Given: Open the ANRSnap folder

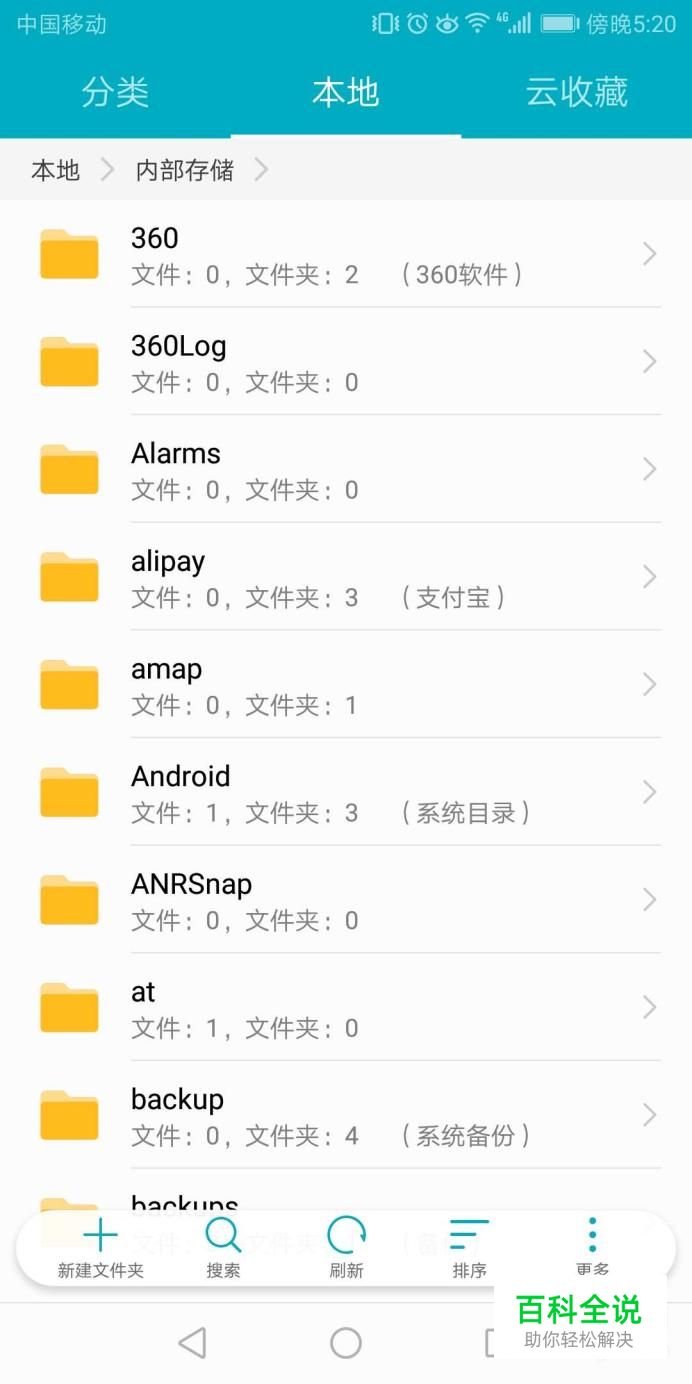Looking at the screenshot, I should (x=346, y=900).
